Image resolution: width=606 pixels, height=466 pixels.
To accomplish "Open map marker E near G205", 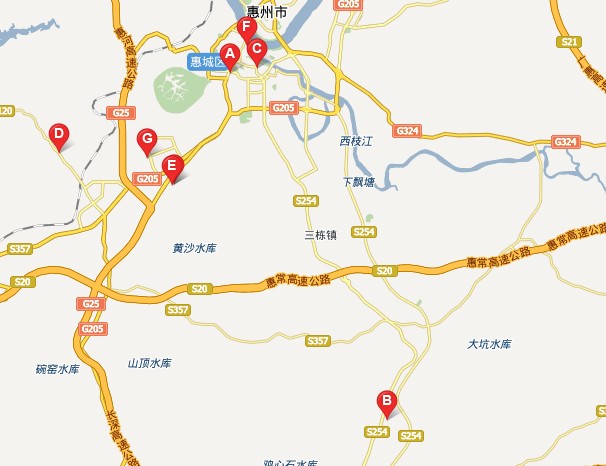I will 172,166.
